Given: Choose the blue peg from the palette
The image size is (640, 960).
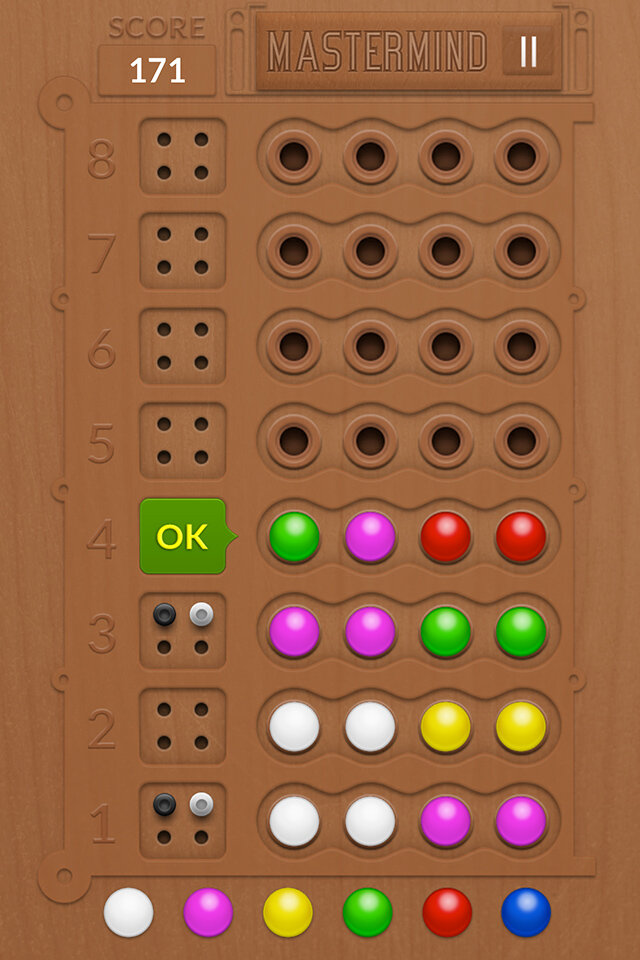Looking at the screenshot, I should point(526,912).
